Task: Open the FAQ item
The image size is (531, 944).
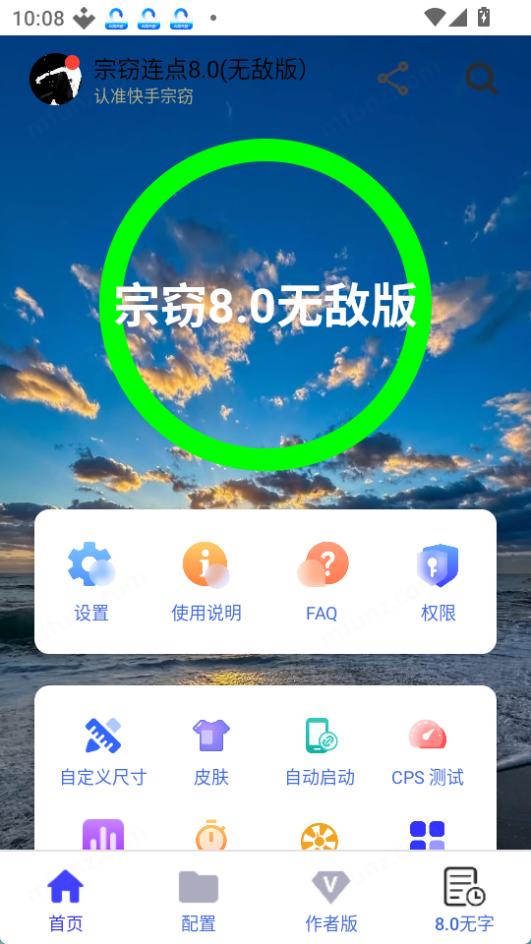Action: 321,582
